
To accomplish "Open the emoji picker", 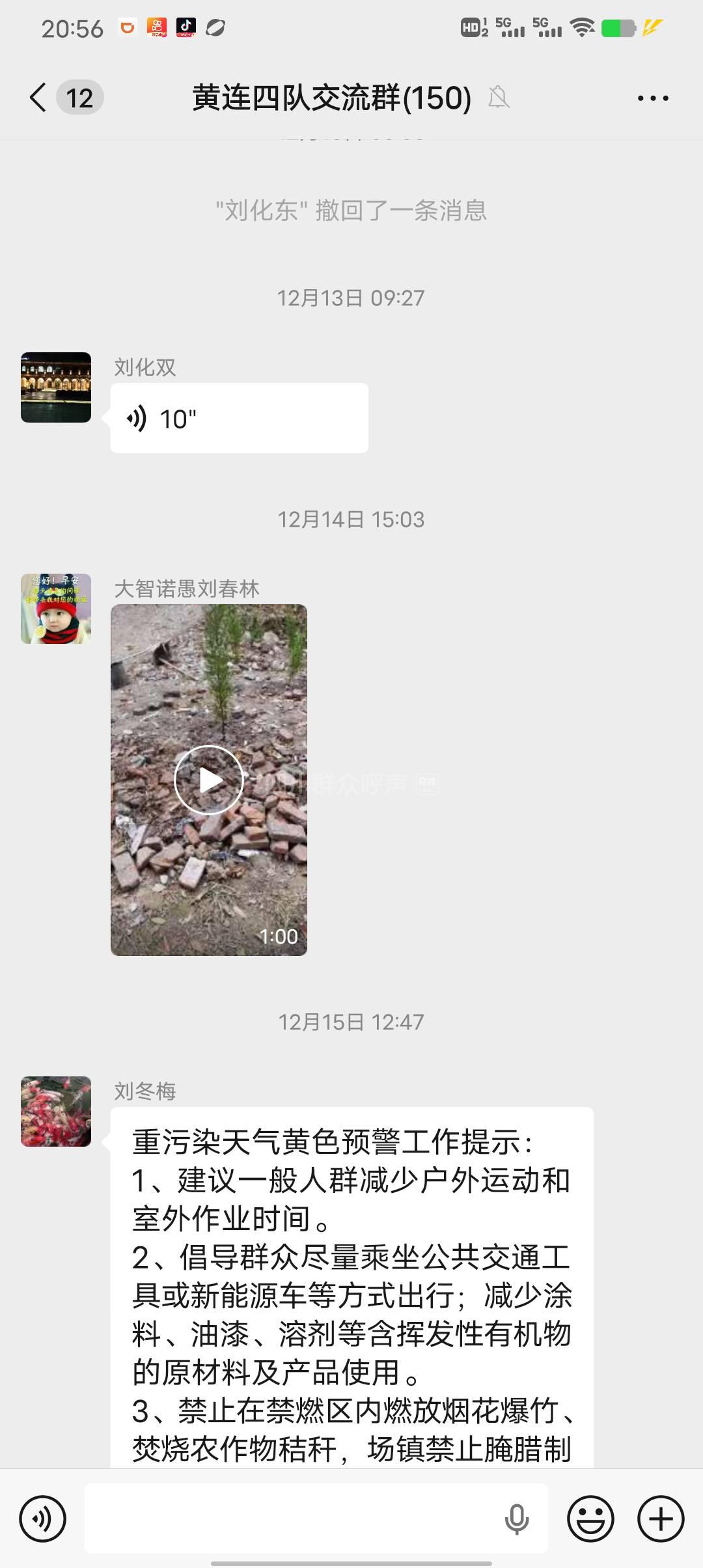I will click(x=590, y=1519).
